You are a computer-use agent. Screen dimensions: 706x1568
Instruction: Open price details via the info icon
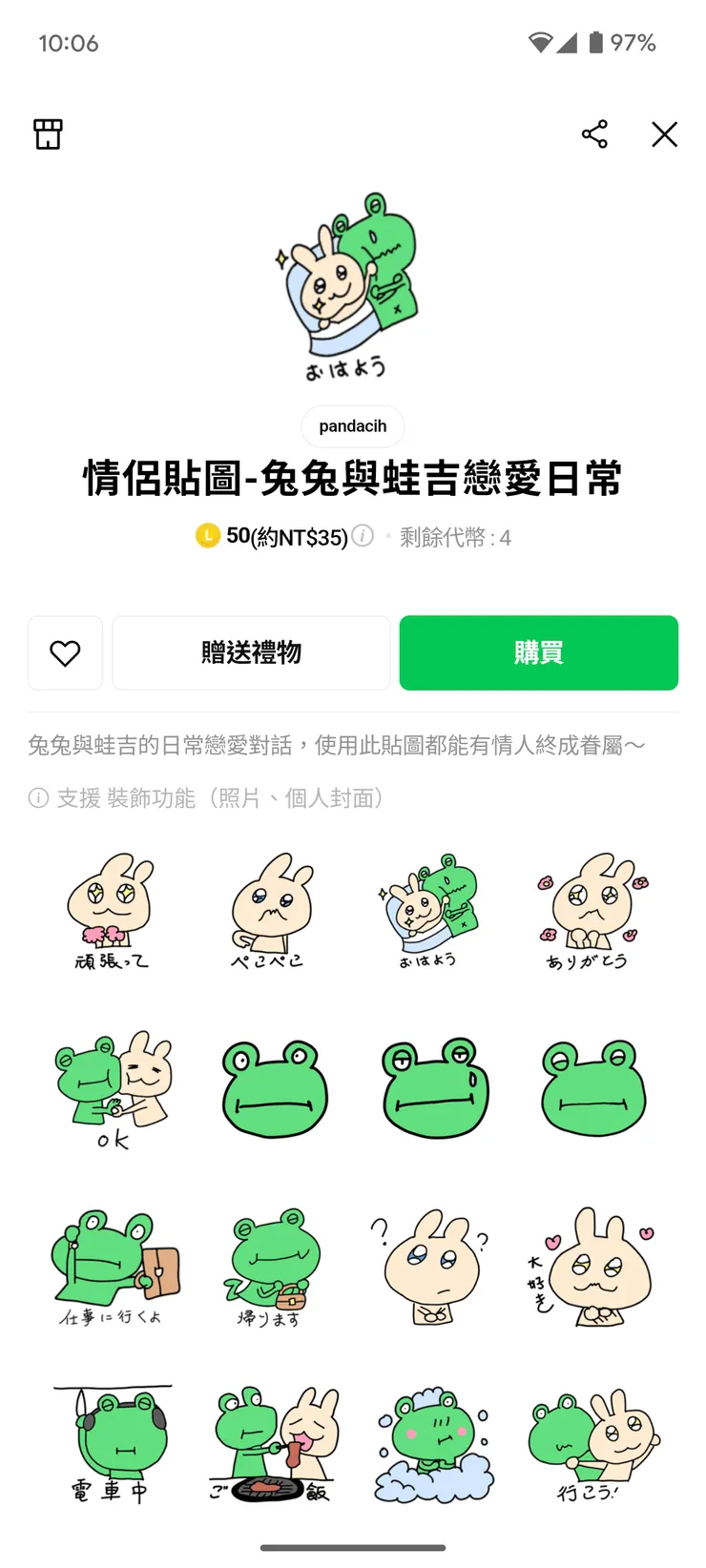click(363, 536)
